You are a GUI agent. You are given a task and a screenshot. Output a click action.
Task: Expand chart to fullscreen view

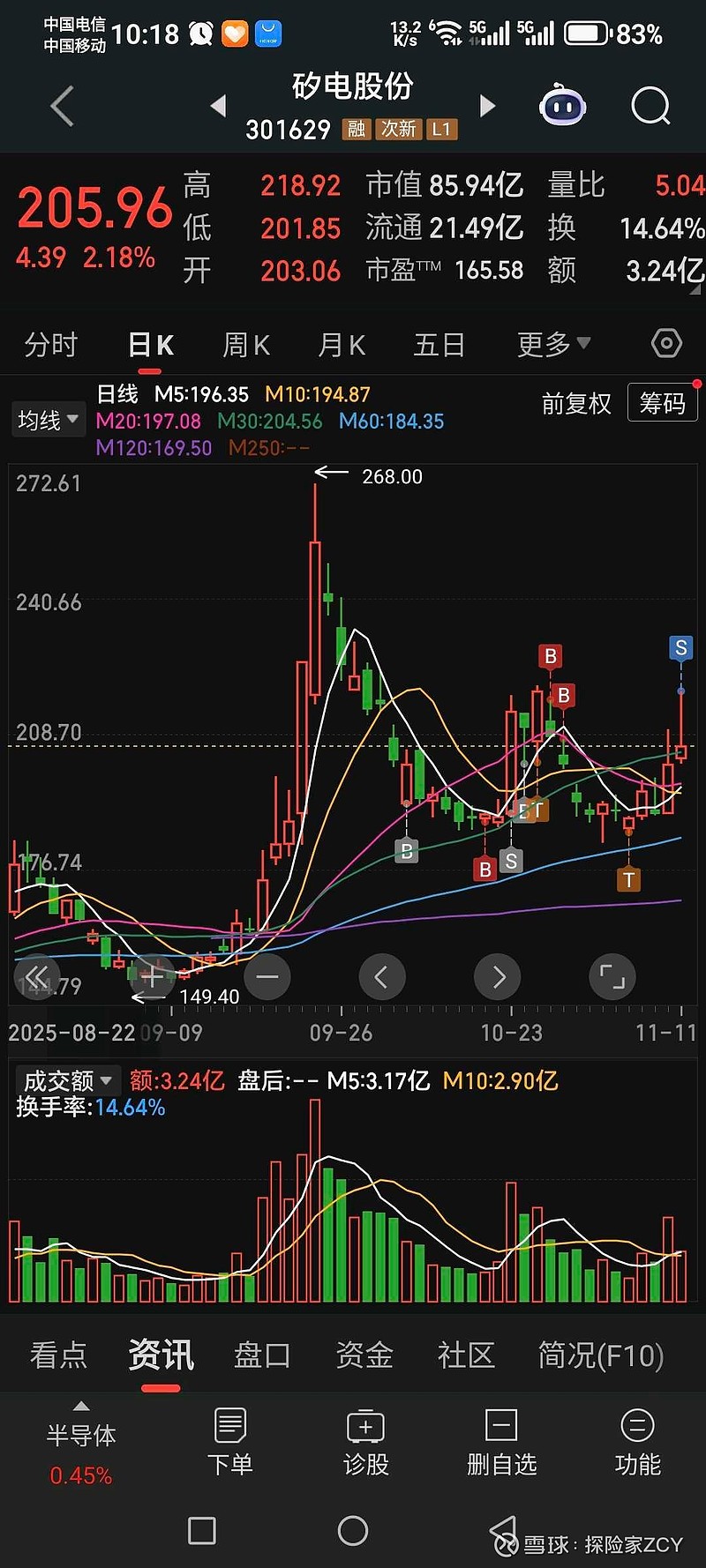click(x=612, y=976)
